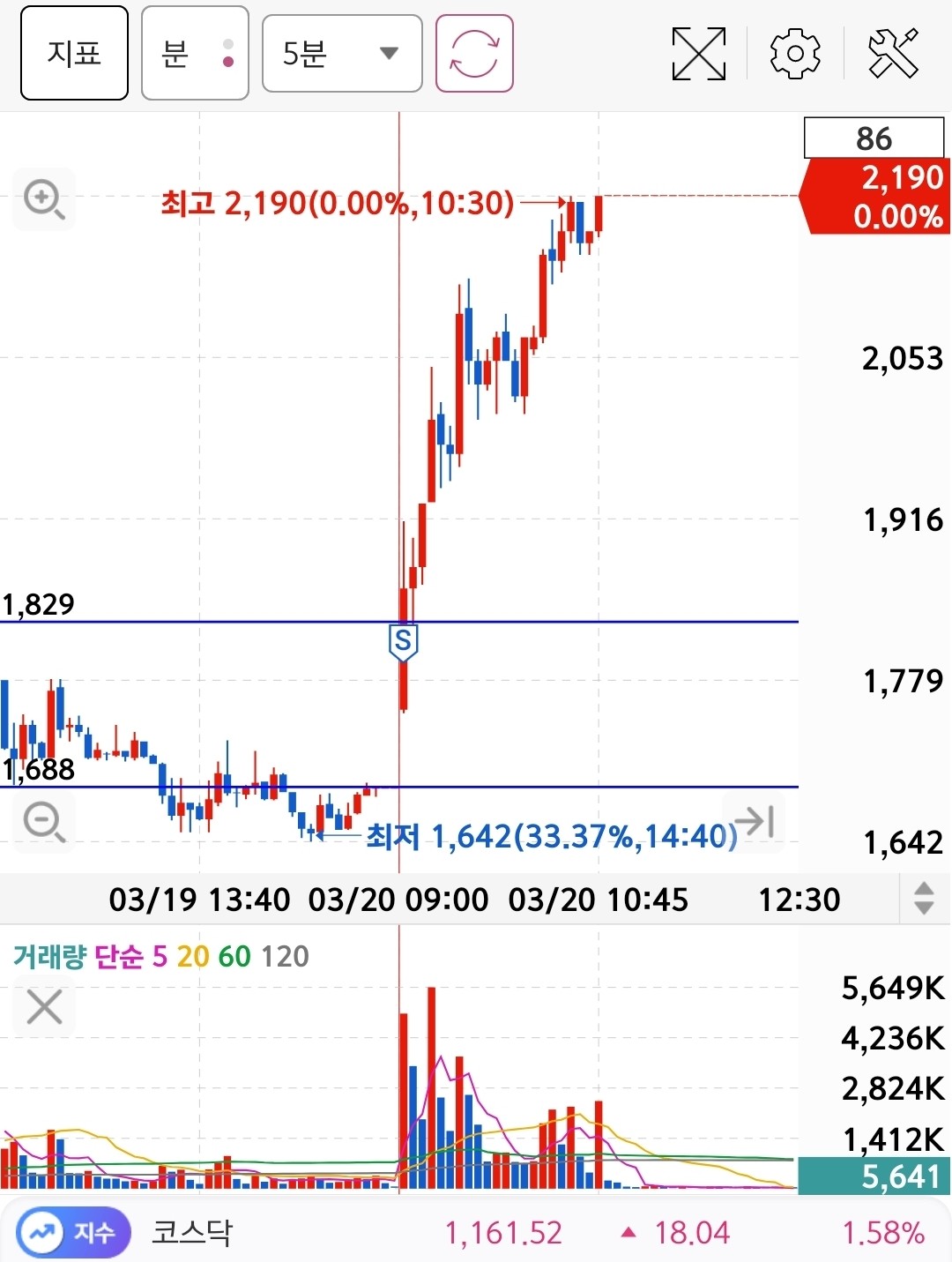Tap the up/down resize arrows beside the time axis

(924, 899)
